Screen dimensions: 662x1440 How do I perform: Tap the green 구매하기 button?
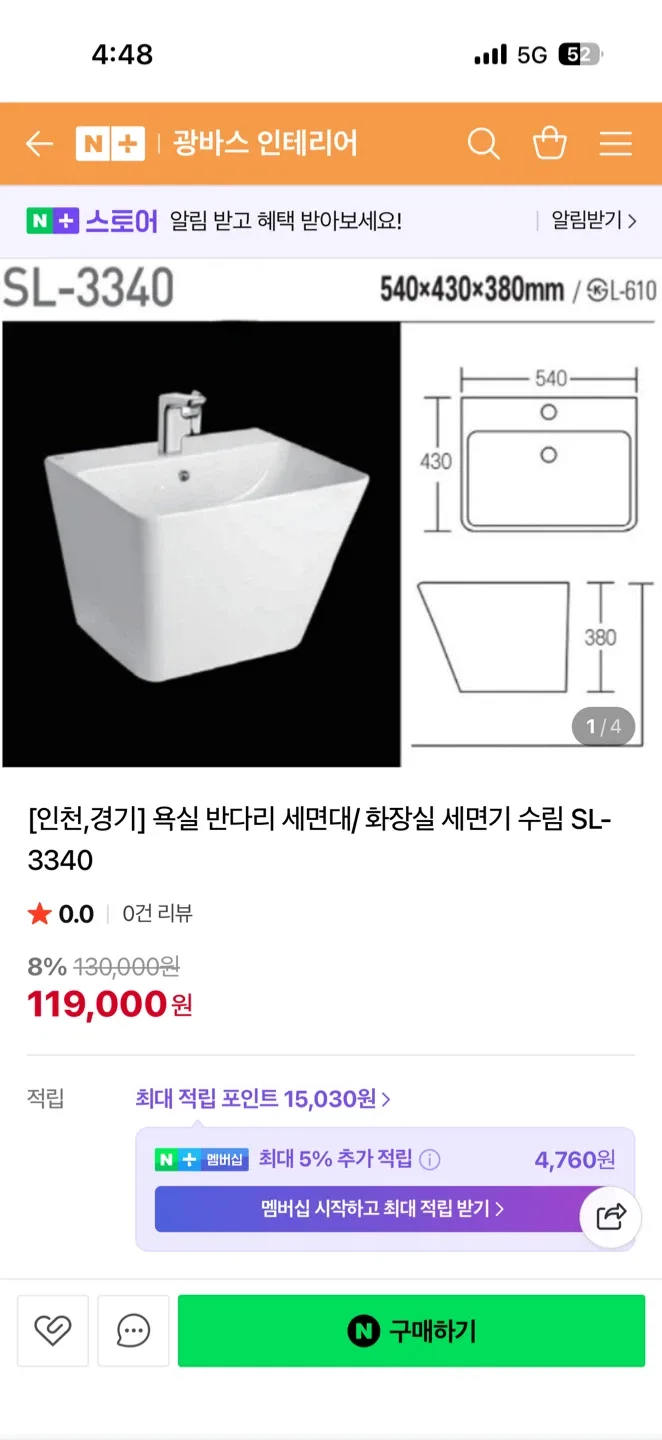[x=411, y=1330]
